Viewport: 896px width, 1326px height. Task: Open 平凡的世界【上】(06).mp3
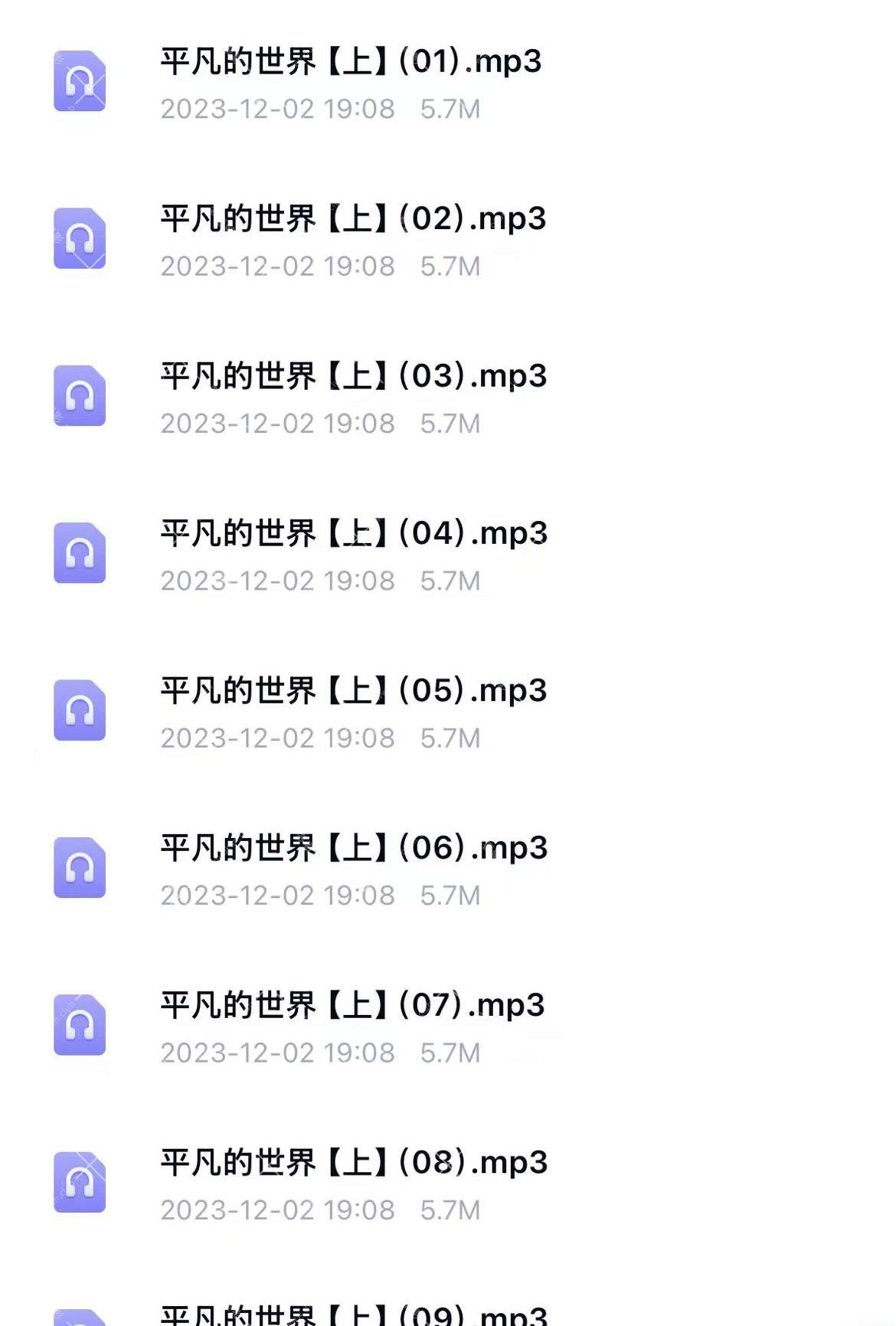click(352, 848)
